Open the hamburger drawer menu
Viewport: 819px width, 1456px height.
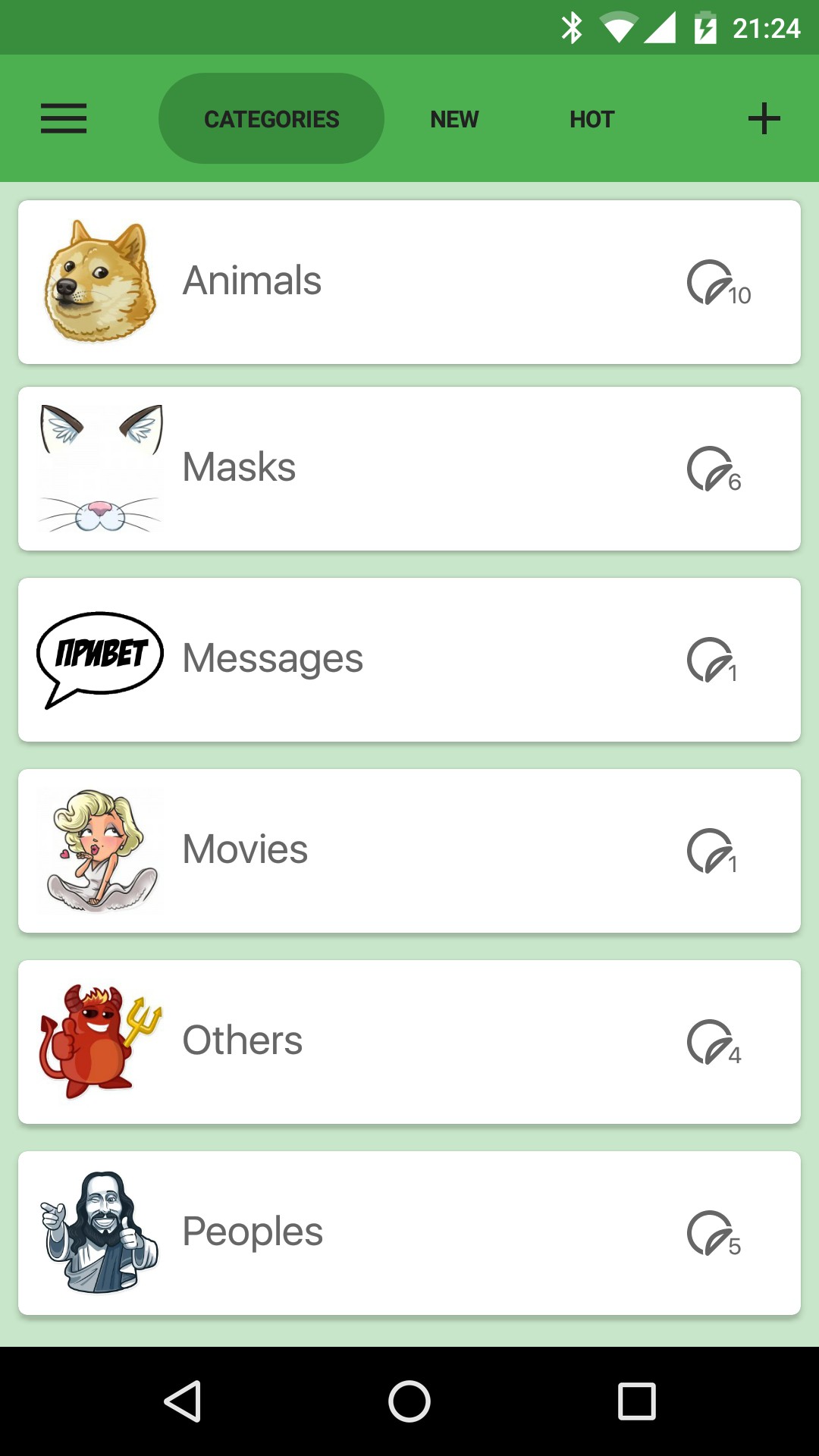[x=64, y=119]
